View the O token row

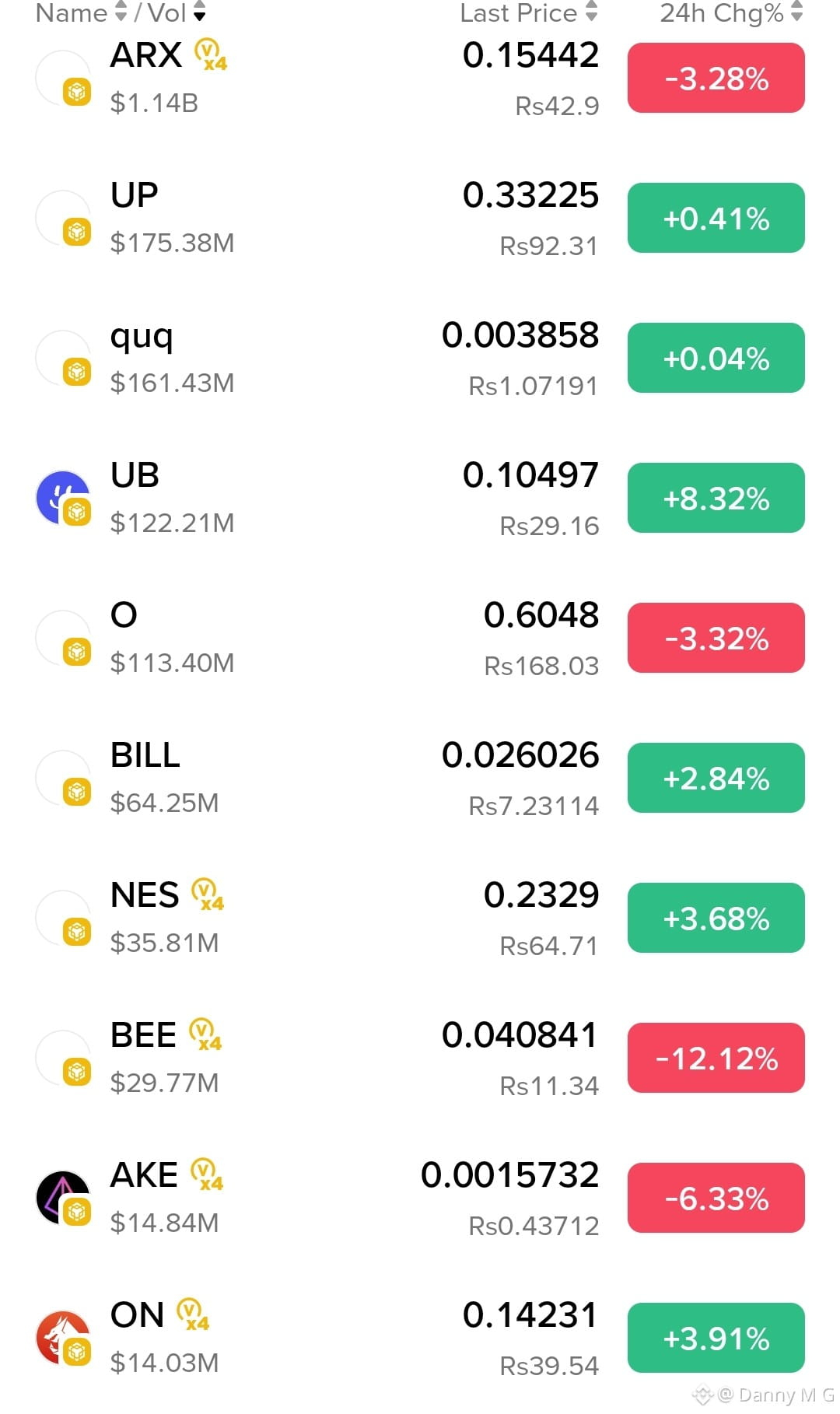click(x=420, y=638)
